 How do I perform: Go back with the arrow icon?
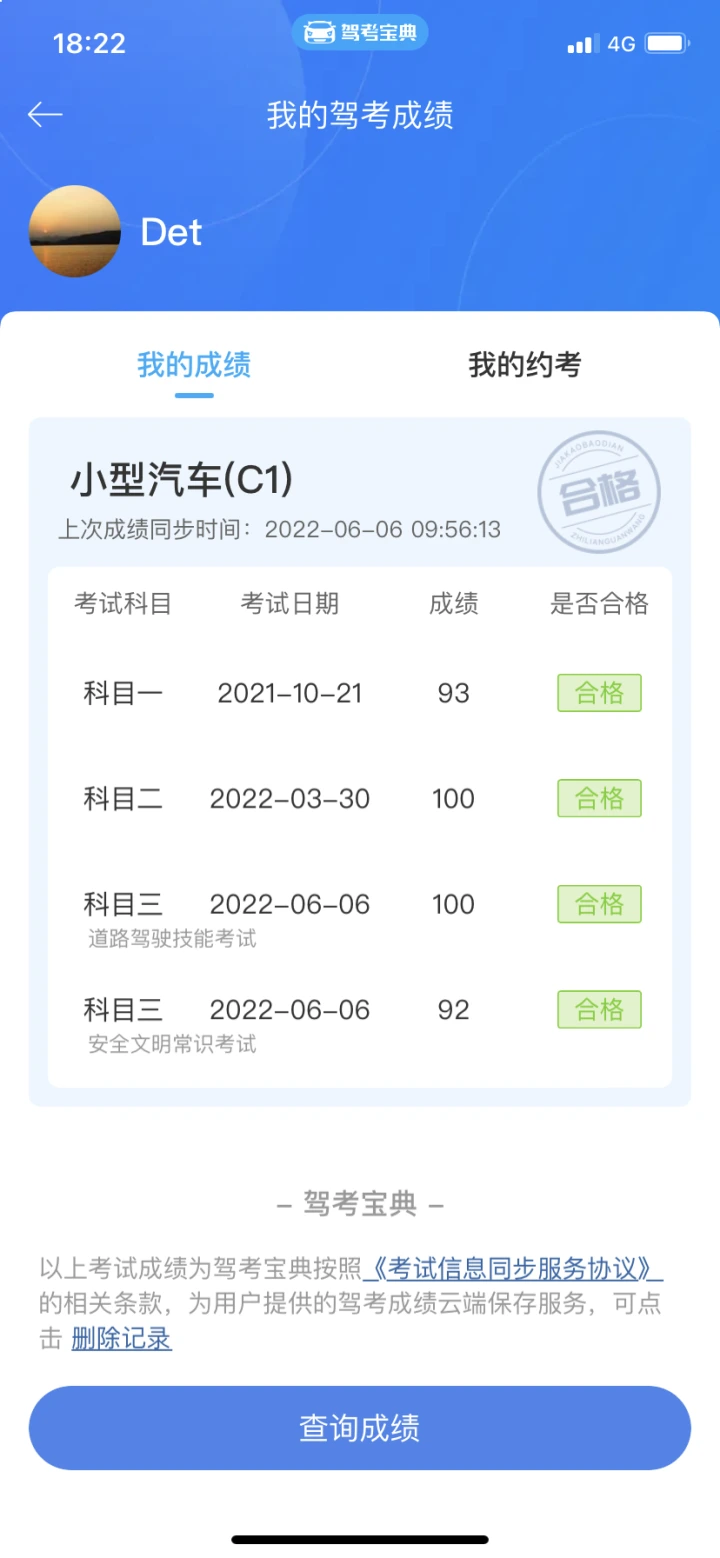click(45, 115)
